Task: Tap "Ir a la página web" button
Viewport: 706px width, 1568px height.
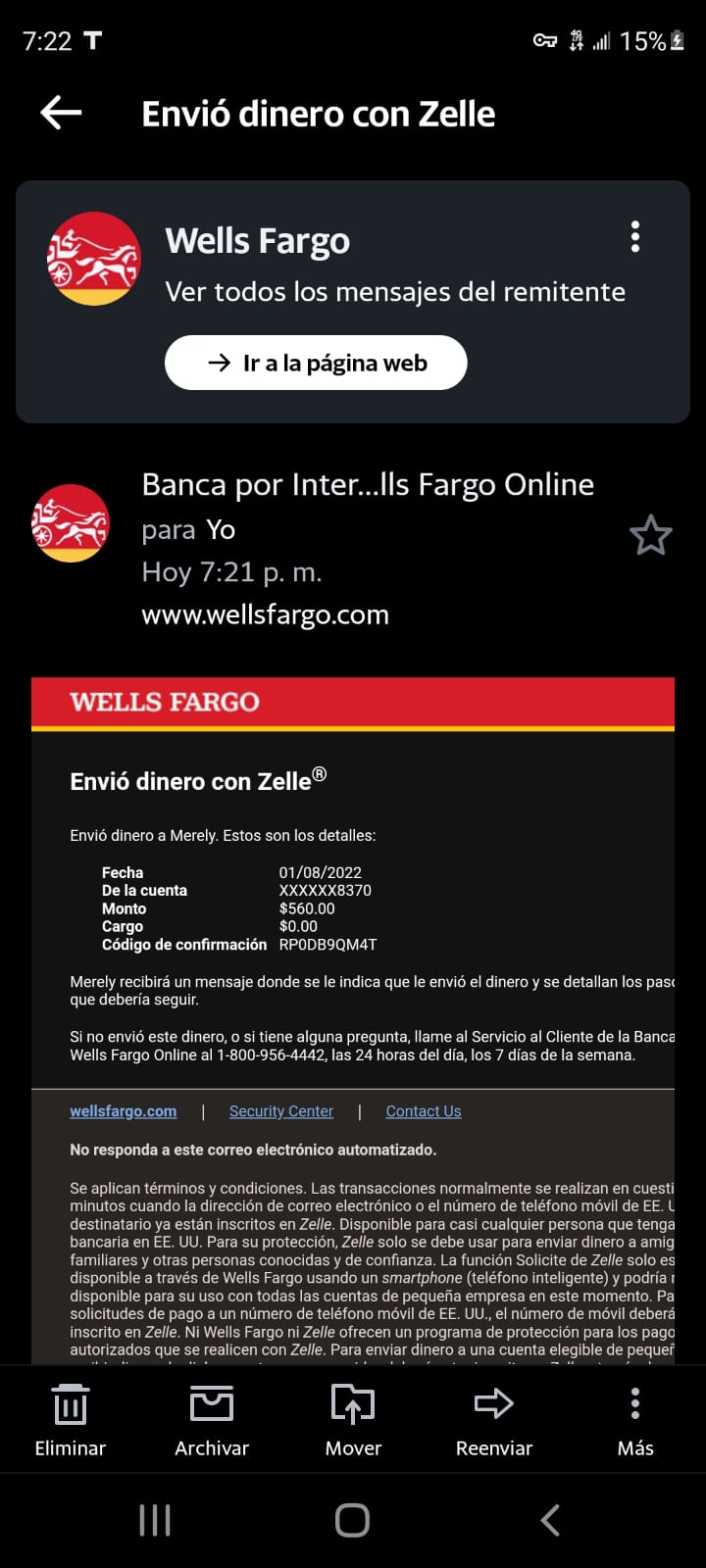Action: click(x=316, y=363)
